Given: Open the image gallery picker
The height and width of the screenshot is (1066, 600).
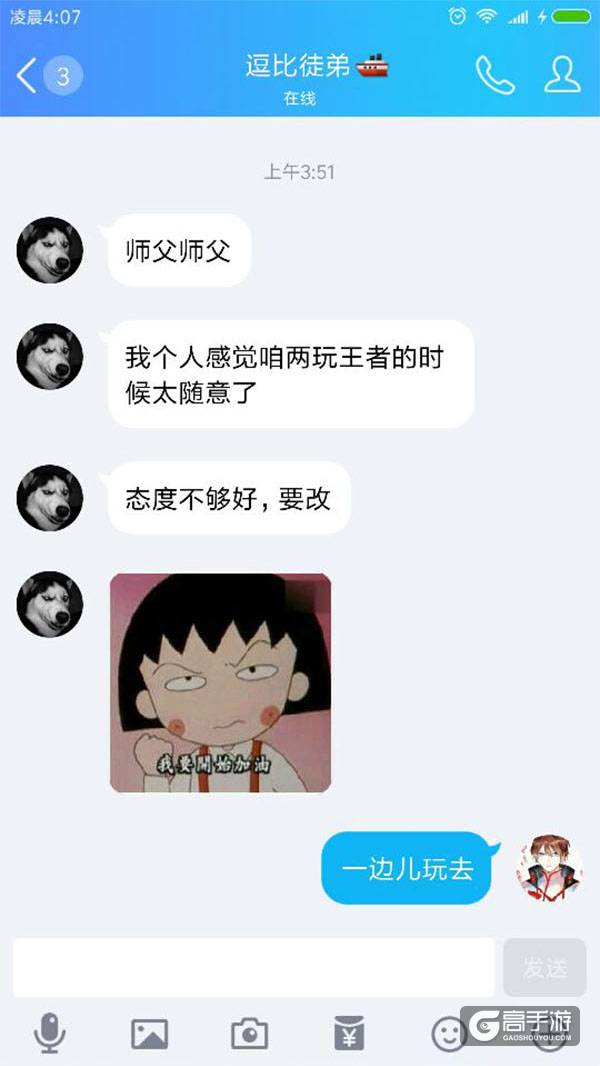Looking at the screenshot, I should 150,1033.
